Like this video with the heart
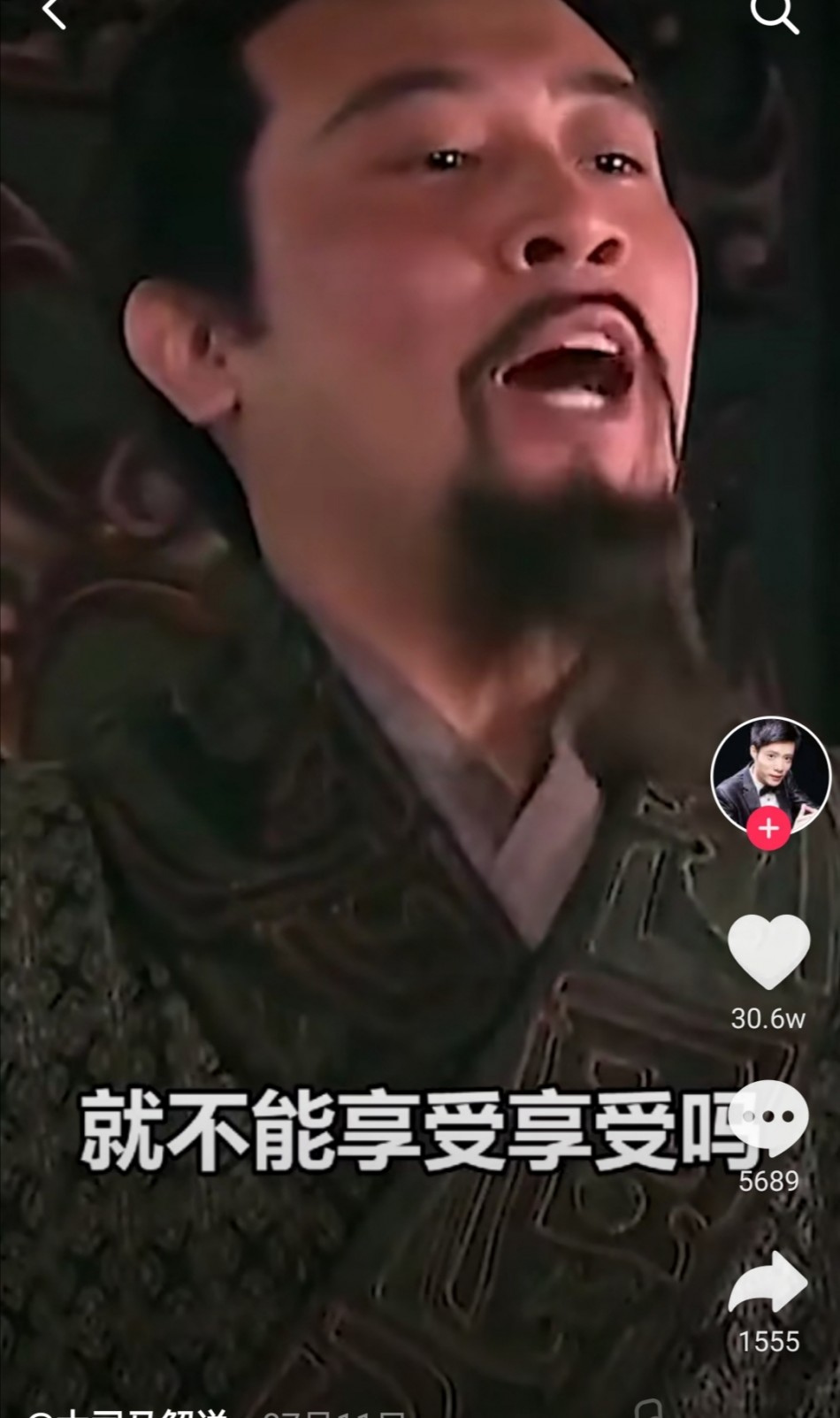Image resolution: width=840 pixels, height=1418 pixels. pyautogui.click(x=768, y=952)
